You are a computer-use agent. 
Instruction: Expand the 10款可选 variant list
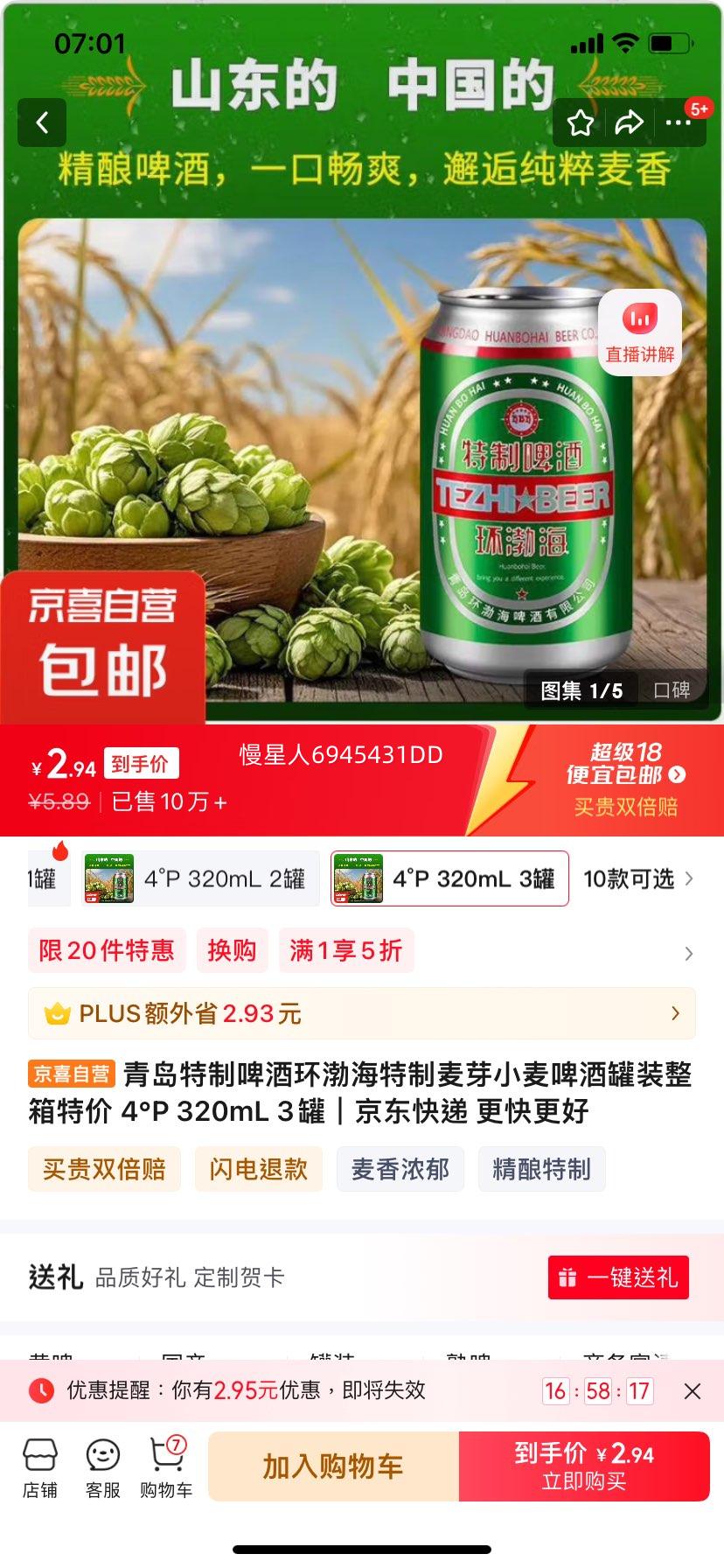[638, 878]
